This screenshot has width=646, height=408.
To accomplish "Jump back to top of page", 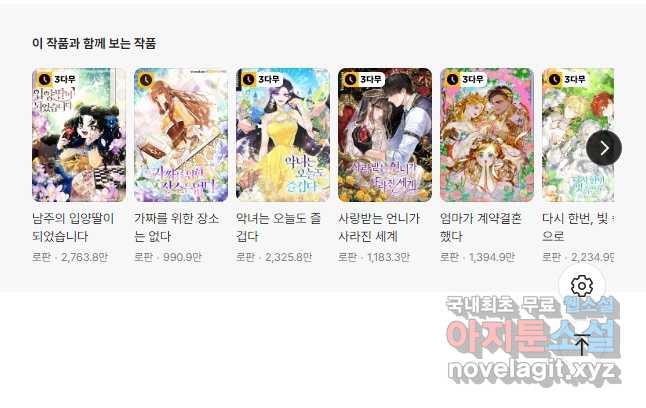I will (x=582, y=345).
